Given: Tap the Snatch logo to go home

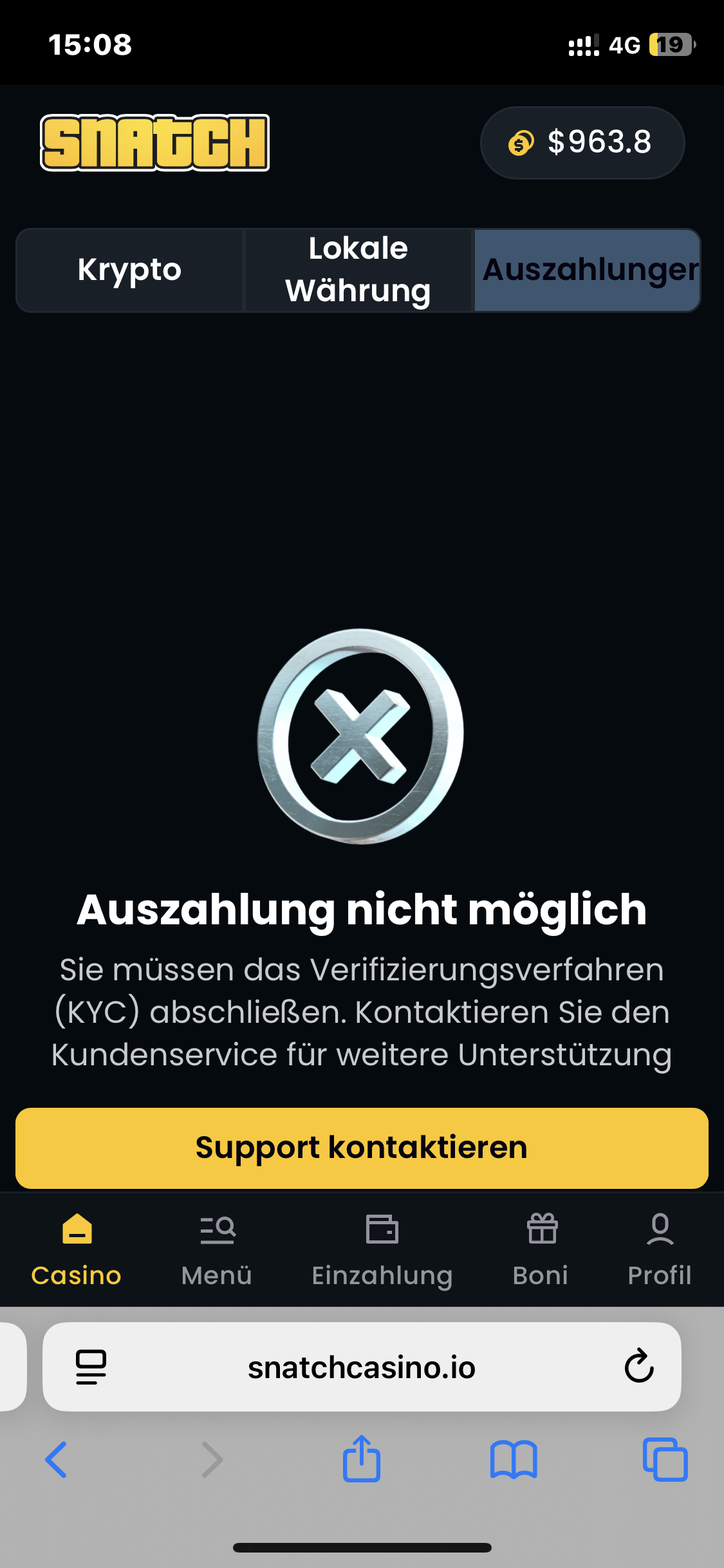Looking at the screenshot, I should click(154, 142).
